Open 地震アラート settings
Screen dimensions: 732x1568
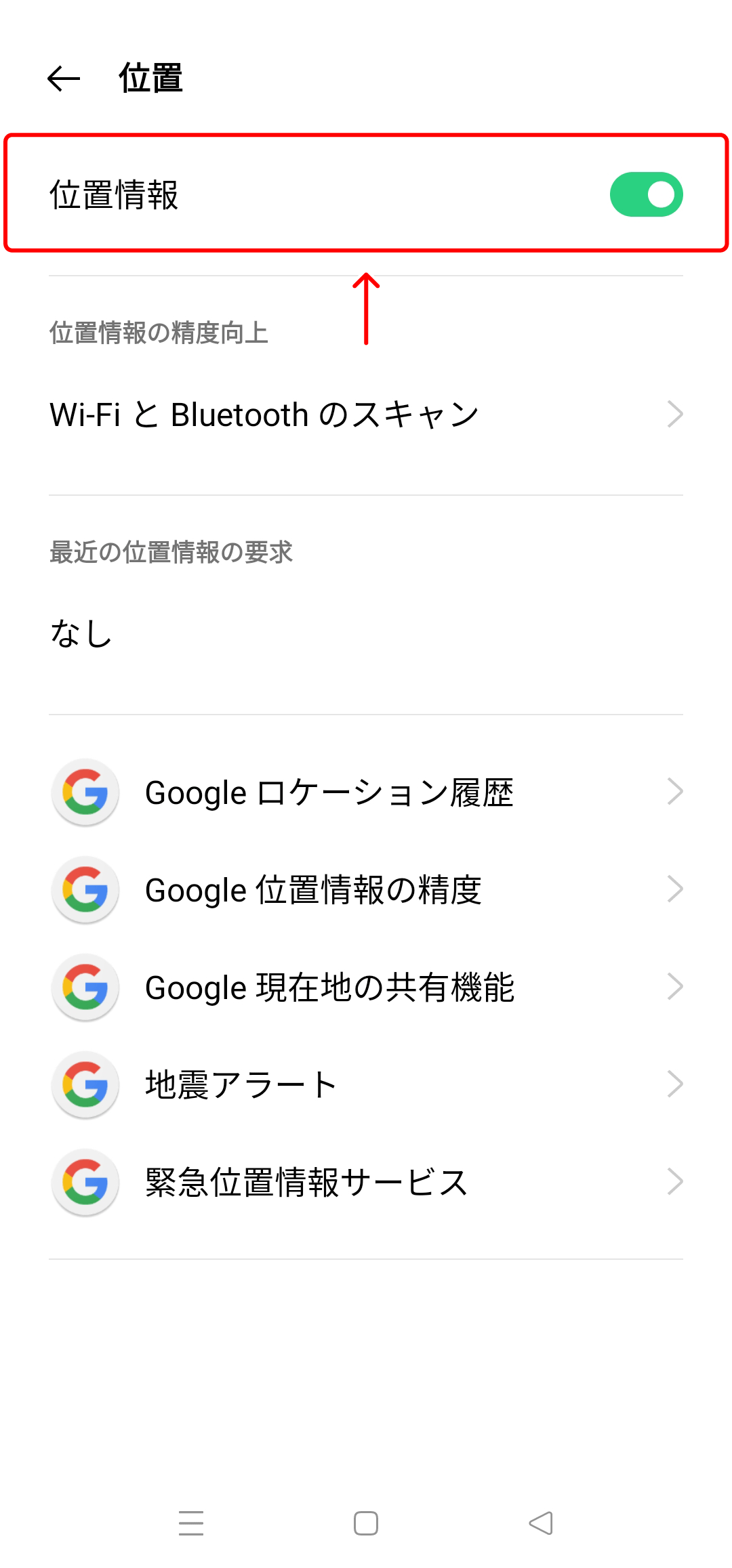(x=366, y=1085)
